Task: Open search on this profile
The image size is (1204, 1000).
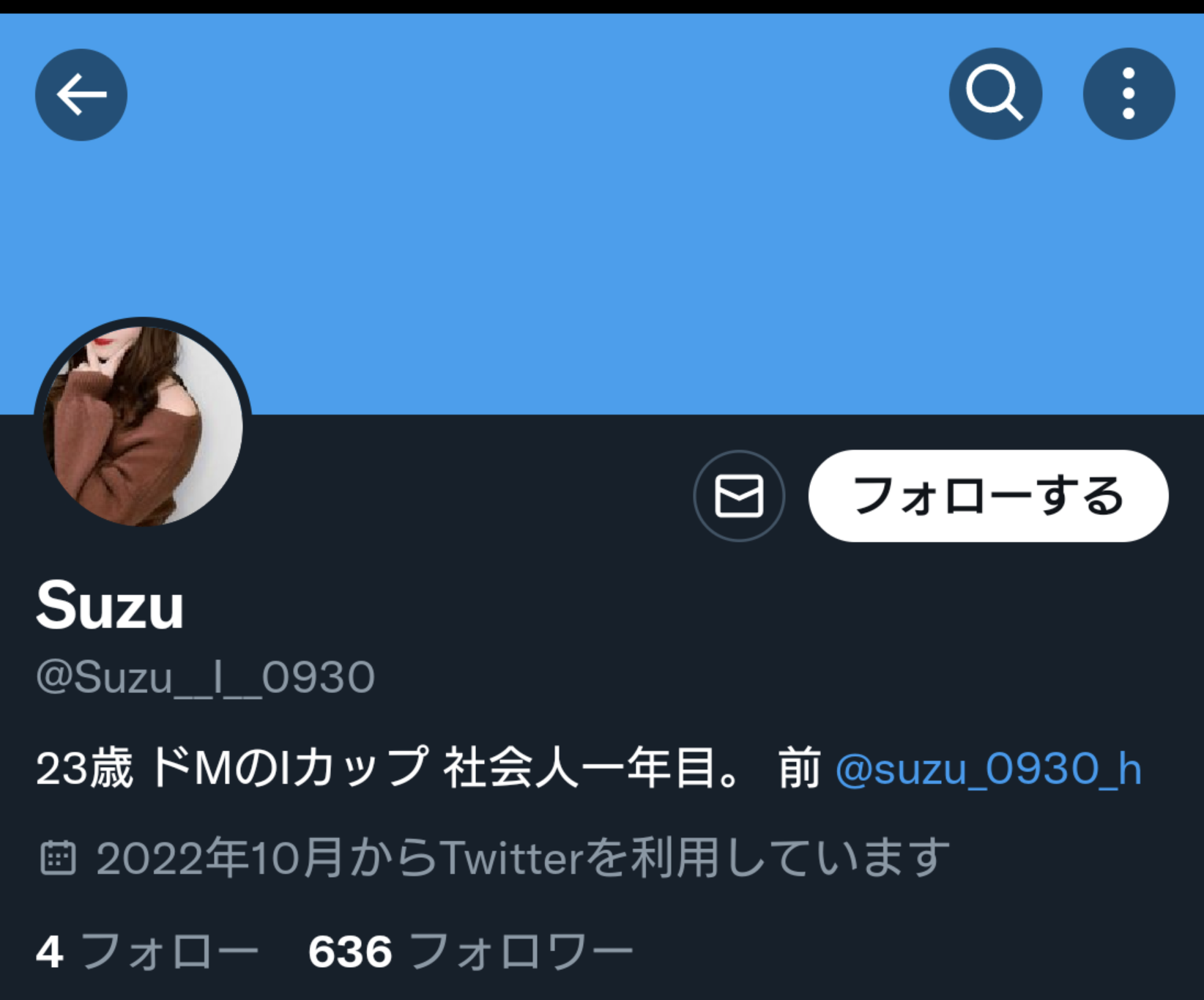Action: (x=995, y=94)
